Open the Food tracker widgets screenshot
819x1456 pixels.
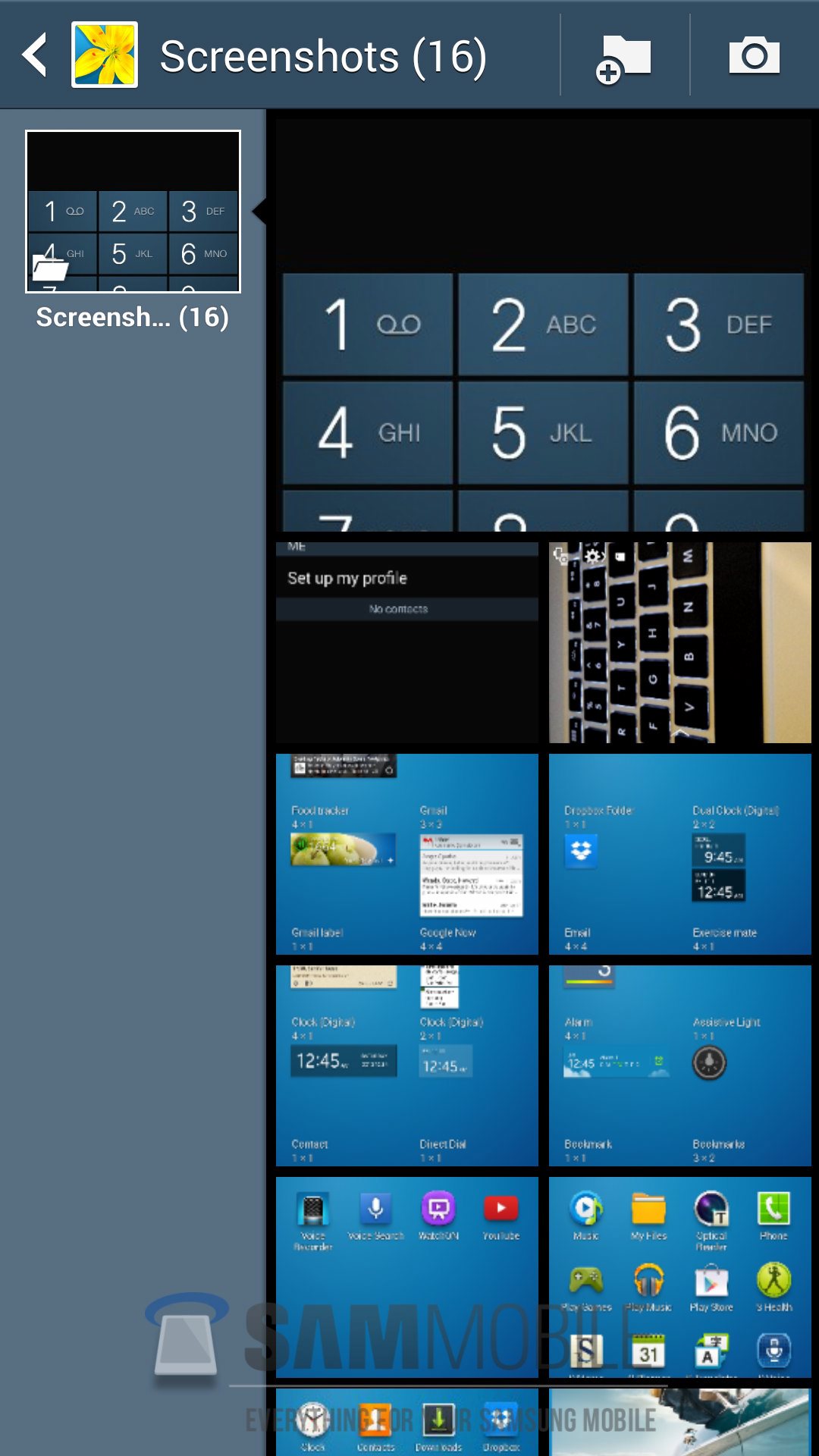407,854
